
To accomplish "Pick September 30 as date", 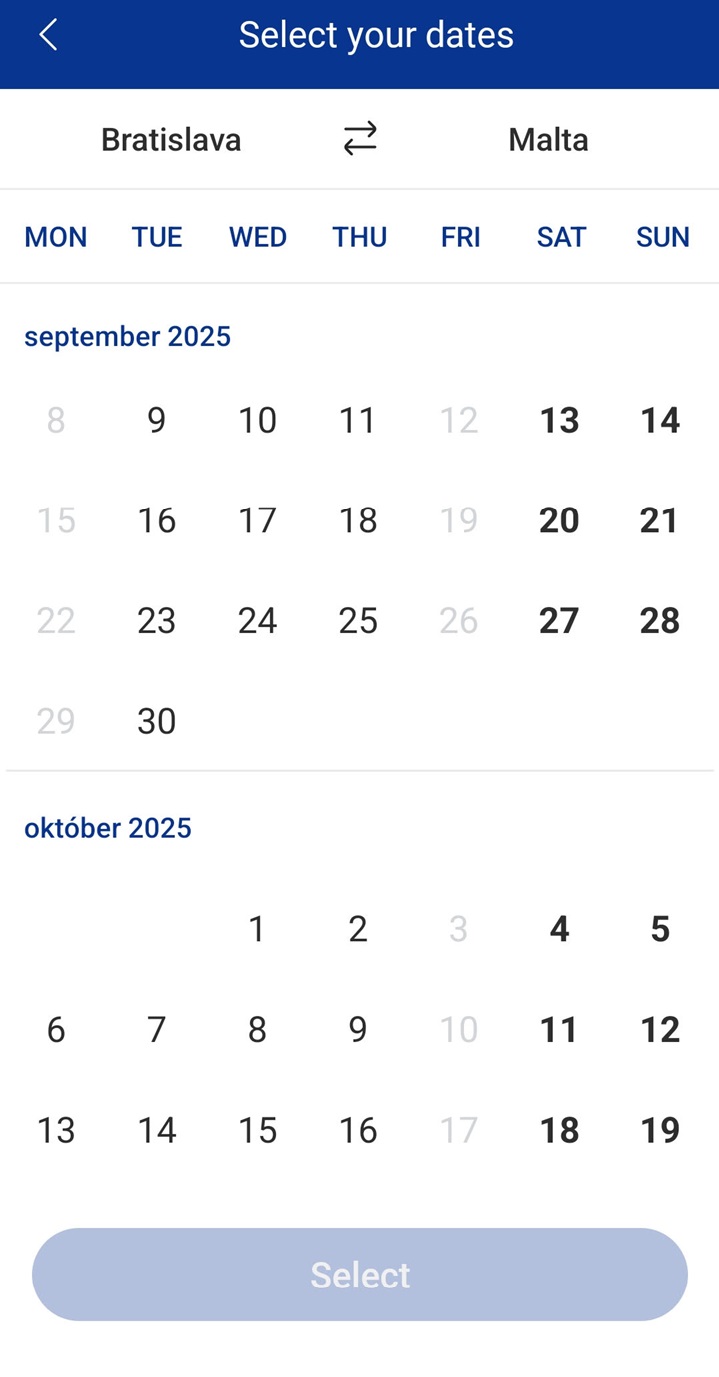I will 156,721.
